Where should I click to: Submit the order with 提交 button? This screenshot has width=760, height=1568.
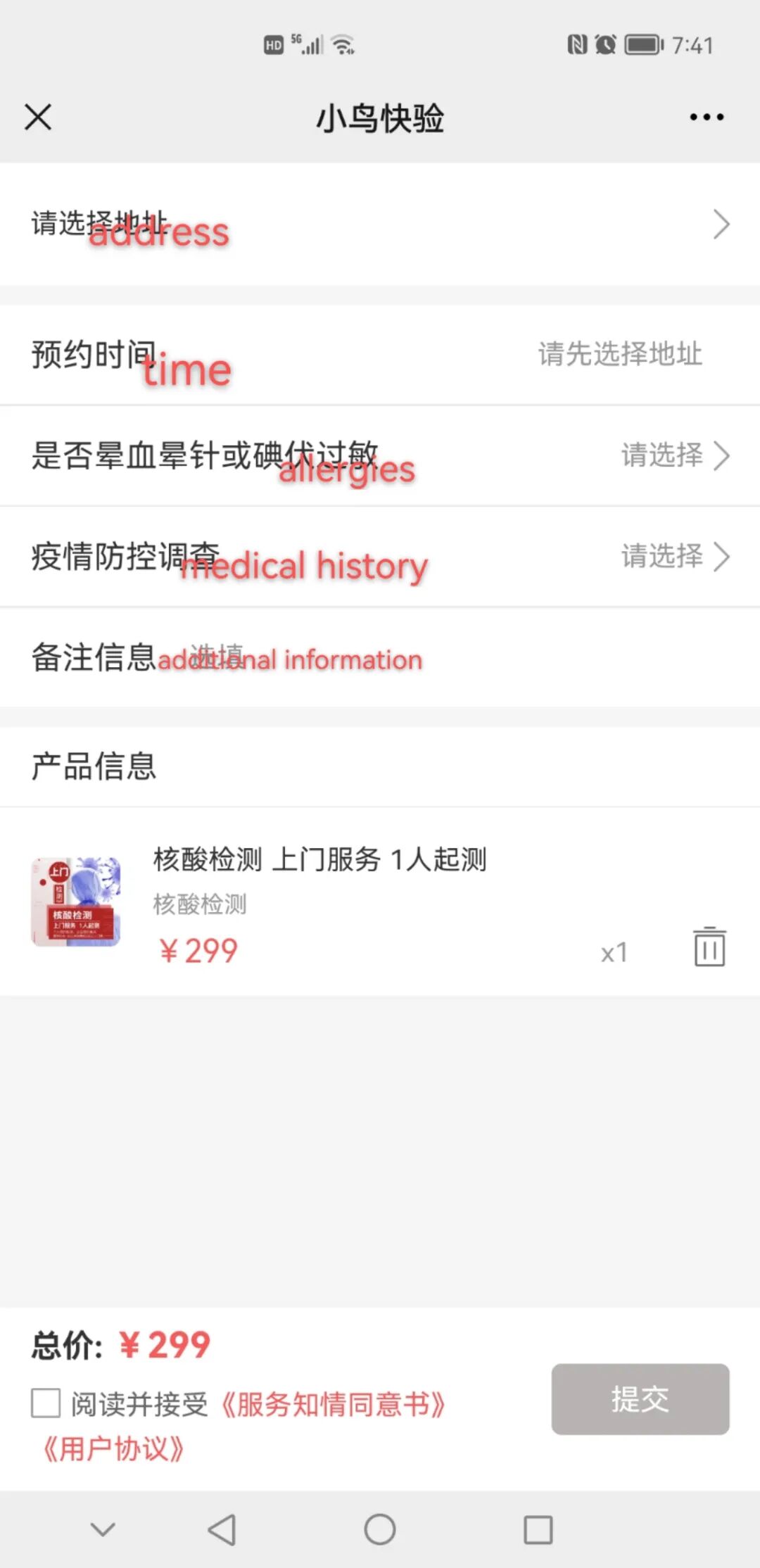[640, 1399]
